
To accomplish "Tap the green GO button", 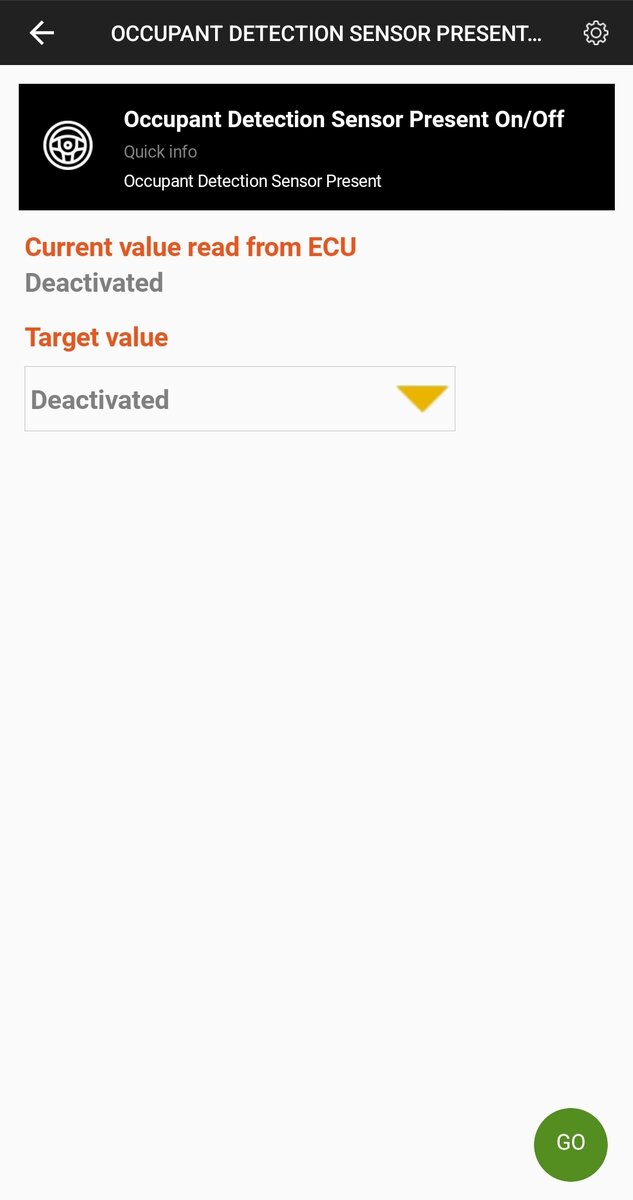I will pos(570,1143).
